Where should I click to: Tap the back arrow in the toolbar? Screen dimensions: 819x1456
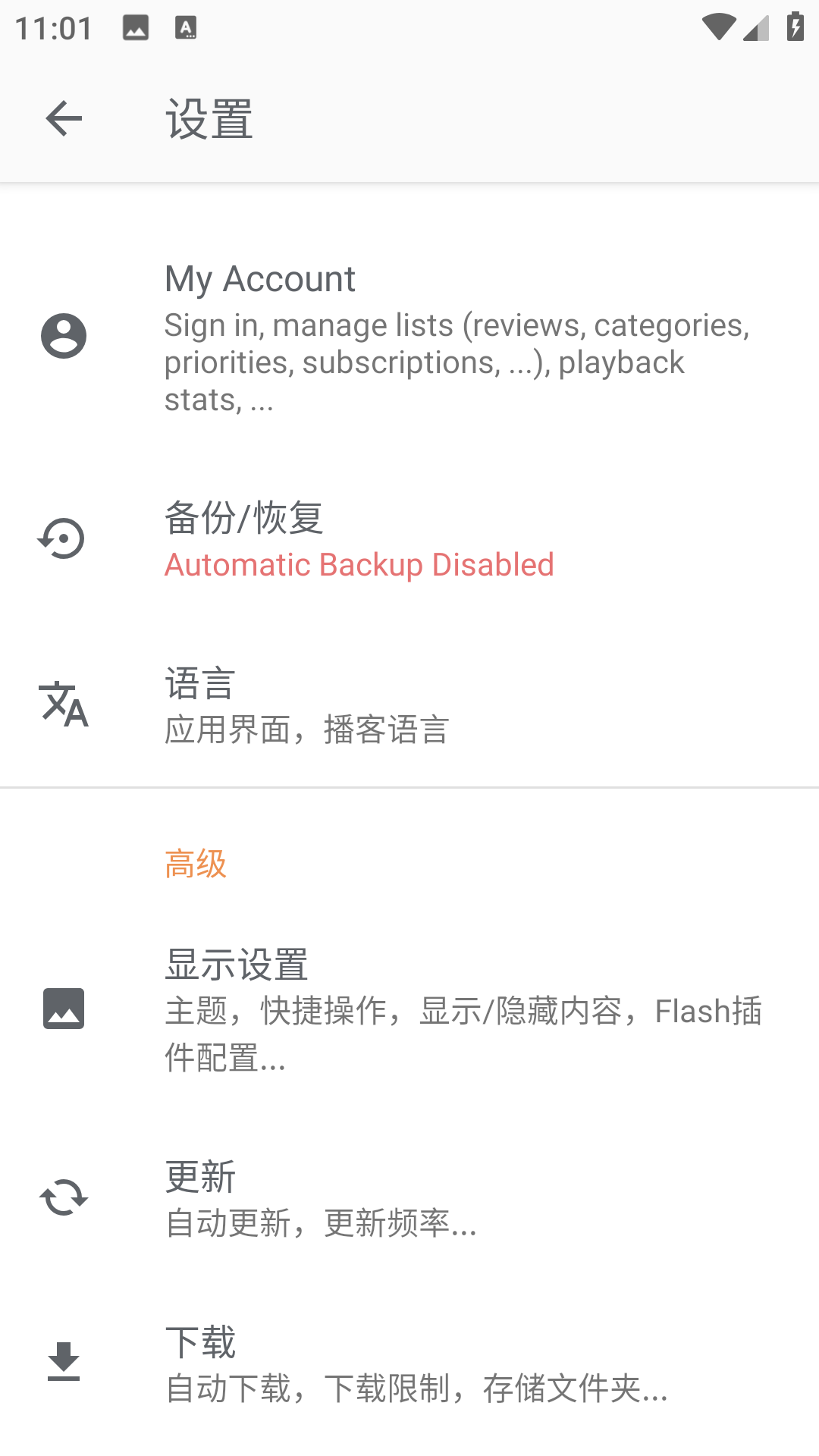pyautogui.click(x=63, y=119)
